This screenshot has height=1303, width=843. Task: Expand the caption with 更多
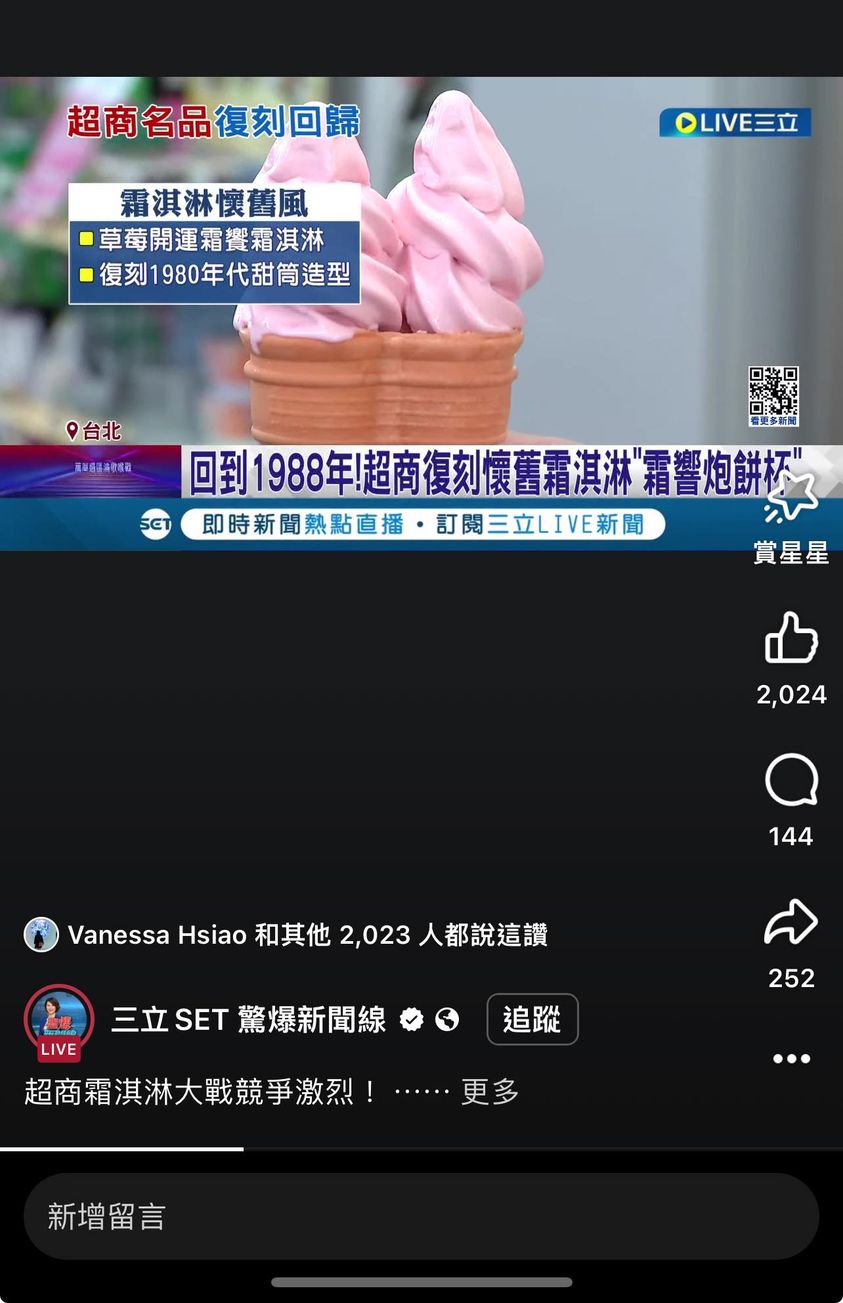pyautogui.click(x=489, y=1091)
